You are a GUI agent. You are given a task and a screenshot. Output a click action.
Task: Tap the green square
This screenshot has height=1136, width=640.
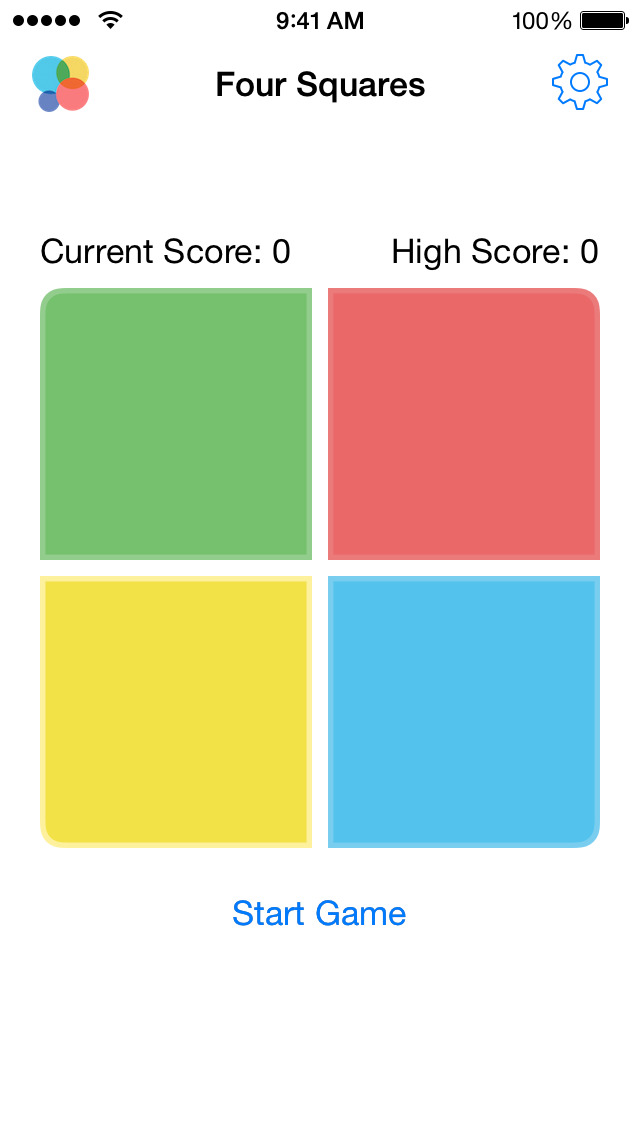176,424
